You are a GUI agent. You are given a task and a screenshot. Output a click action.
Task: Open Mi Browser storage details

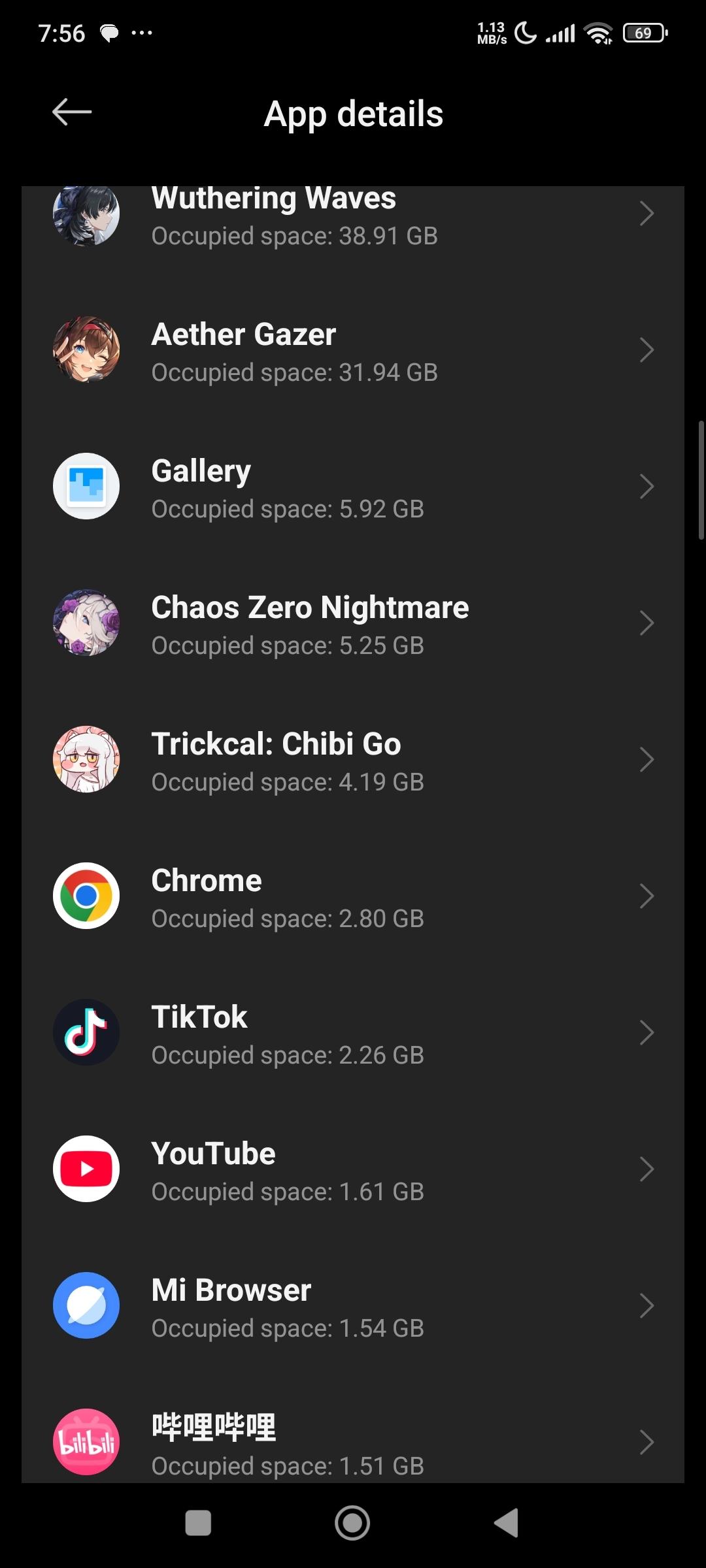pyautogui.click(x=353, y=1307)
